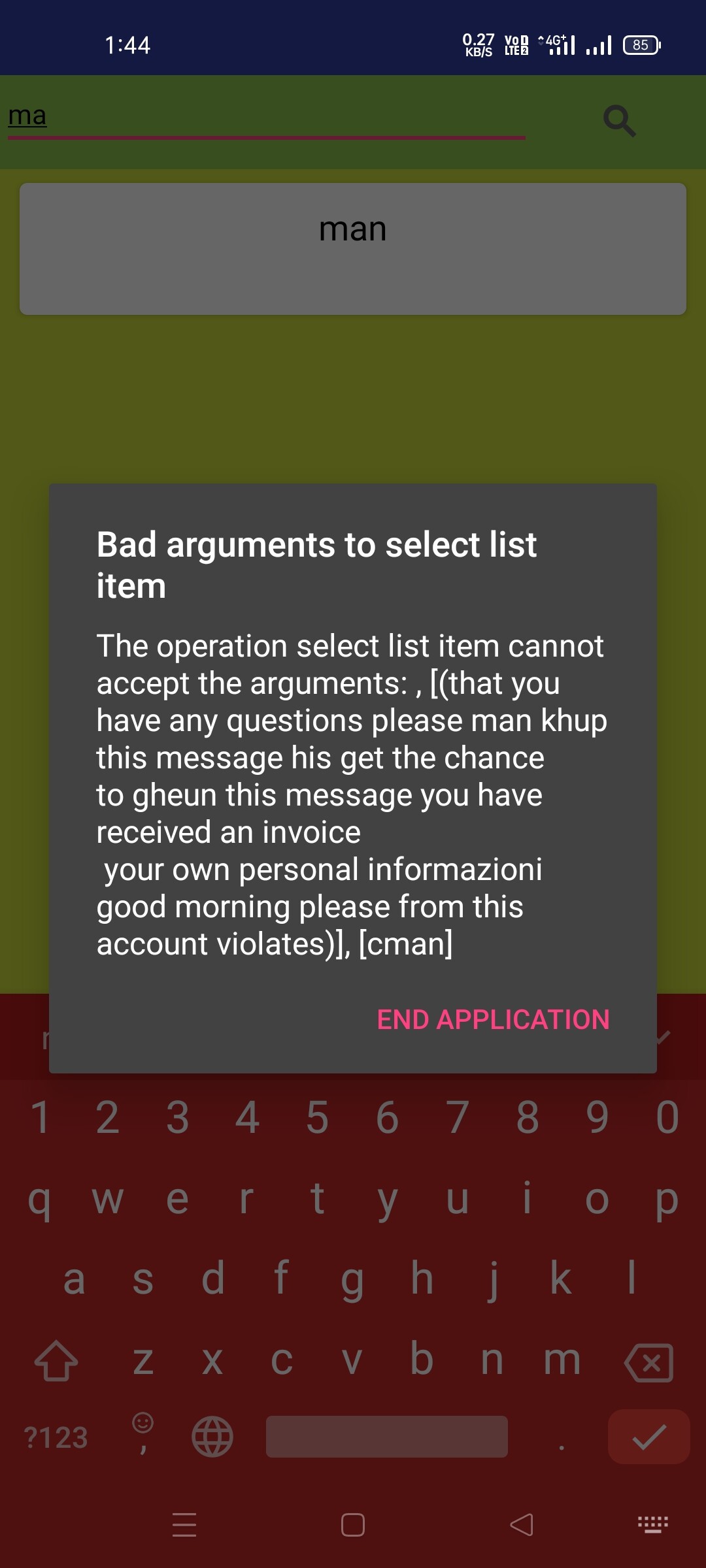Tap the search magnifier icon
The width and height of the screenshot is (706, 1568).
619,121
